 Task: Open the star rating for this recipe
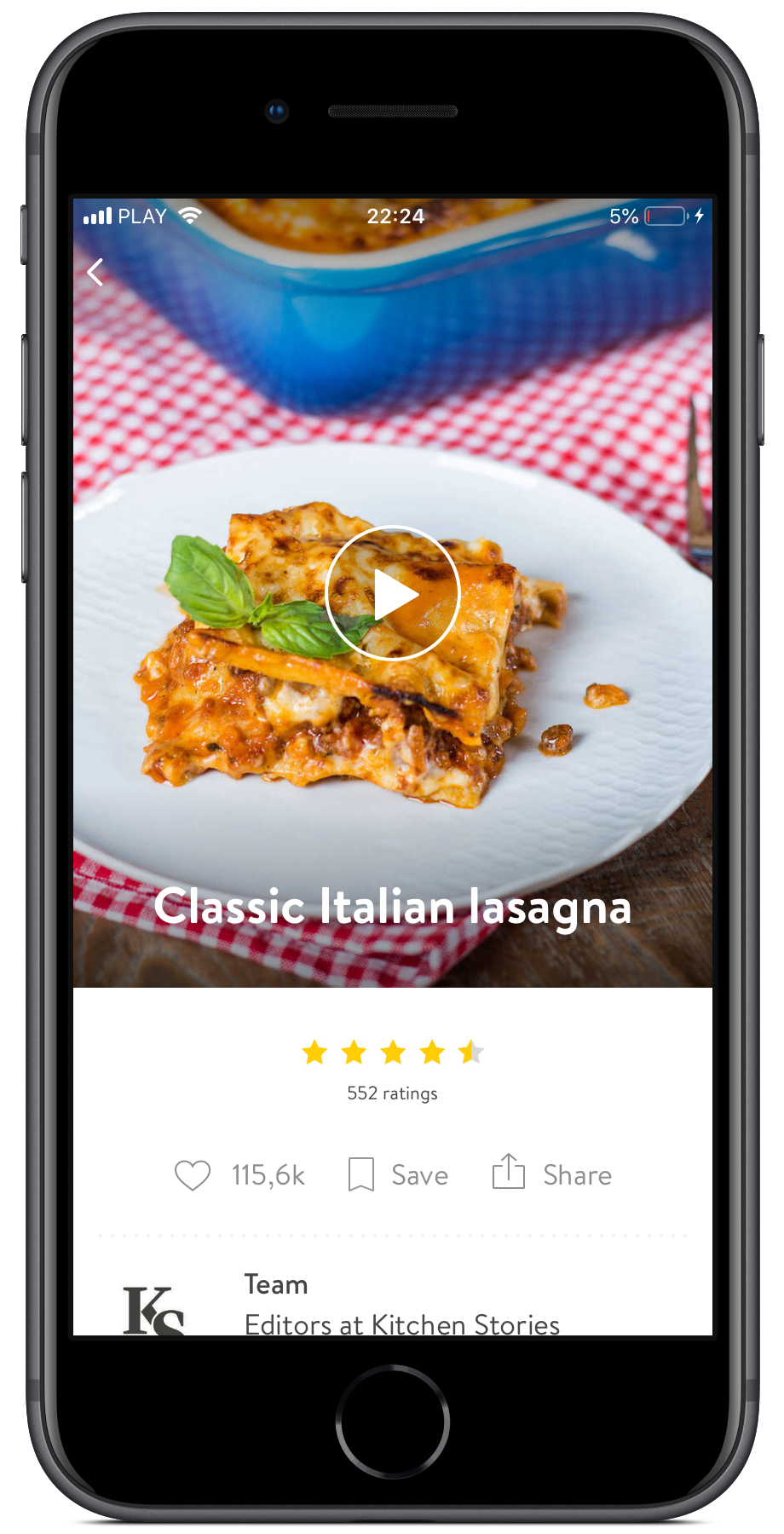393,1052
